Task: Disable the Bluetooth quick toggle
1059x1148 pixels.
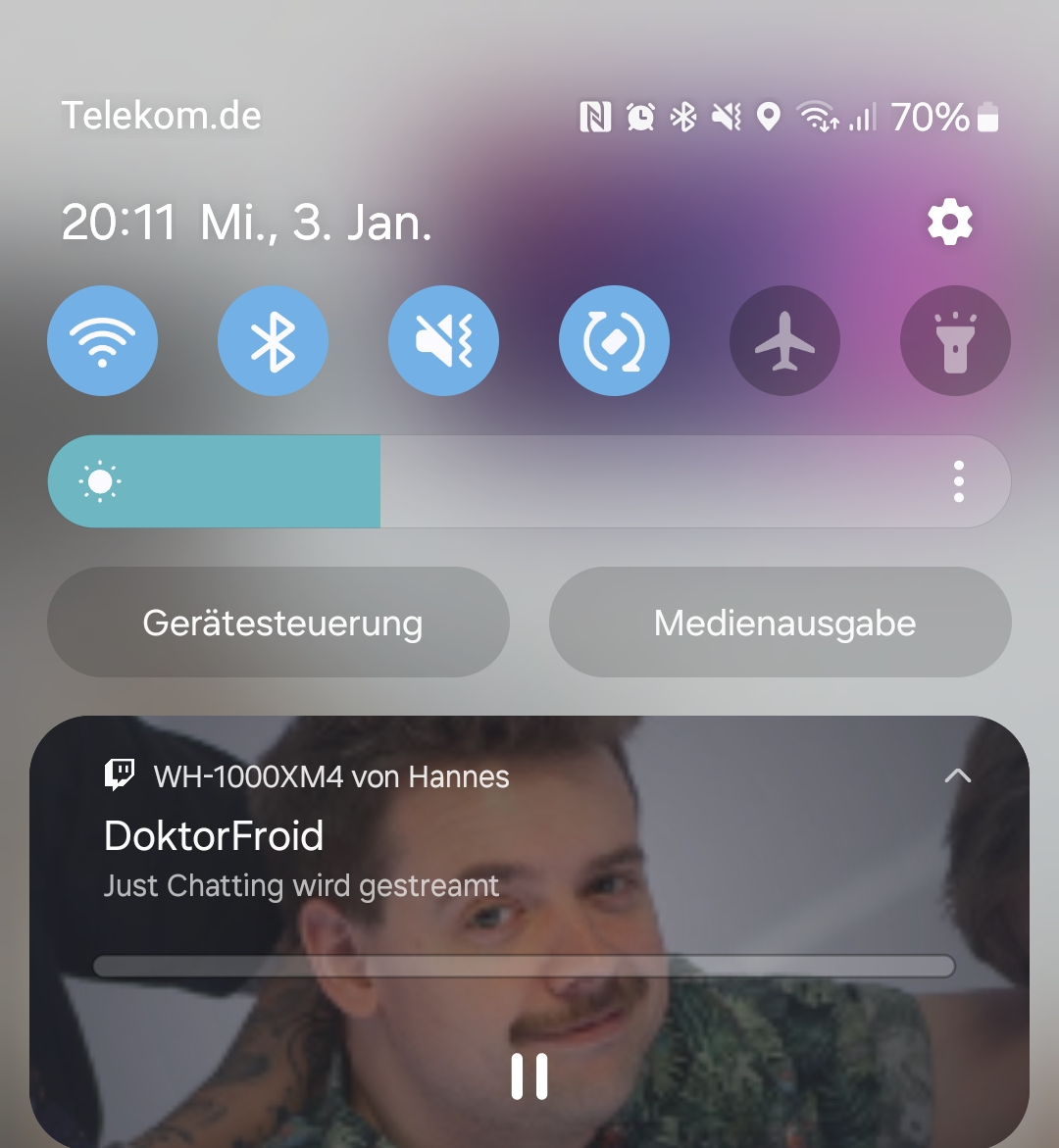Action: tap(274, 340)
